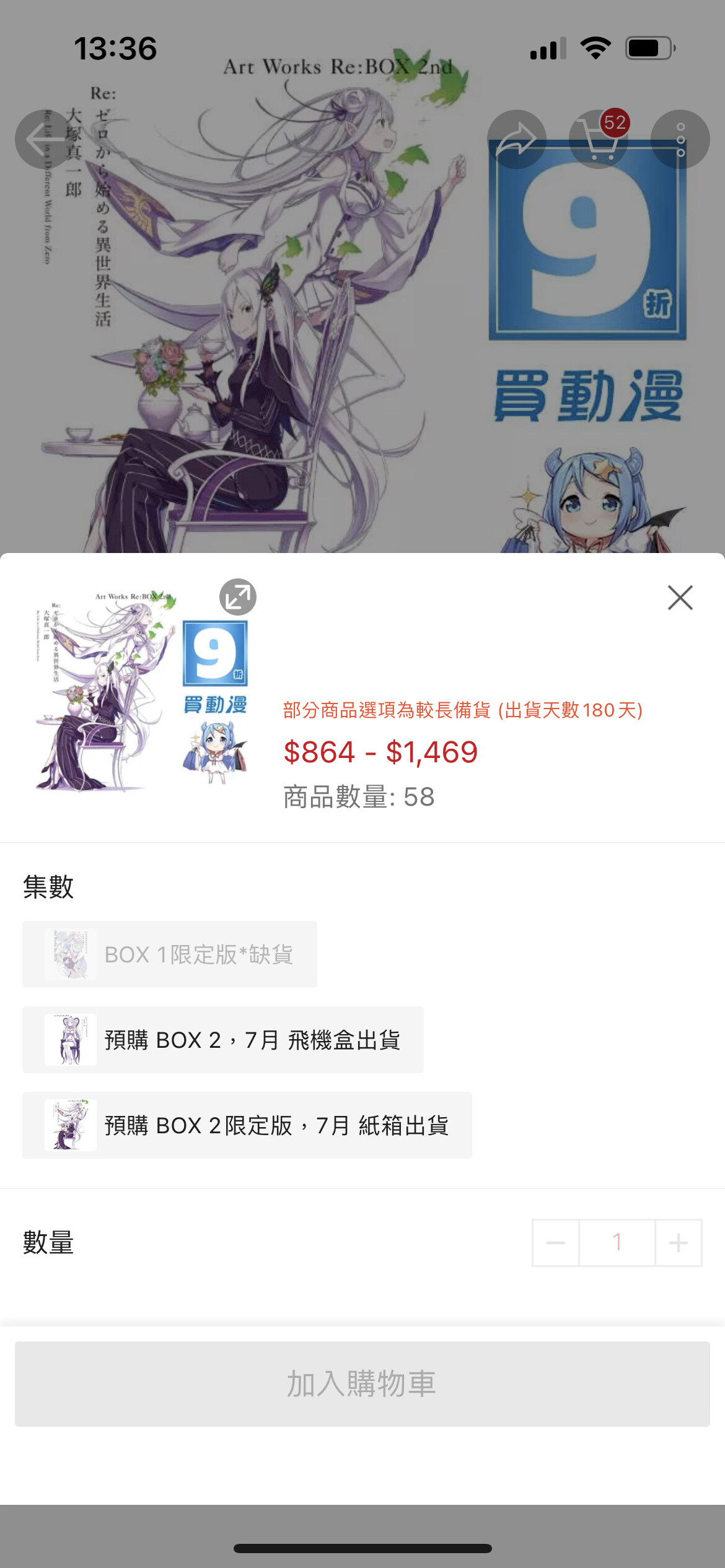Open the share options

coord(517,139)
